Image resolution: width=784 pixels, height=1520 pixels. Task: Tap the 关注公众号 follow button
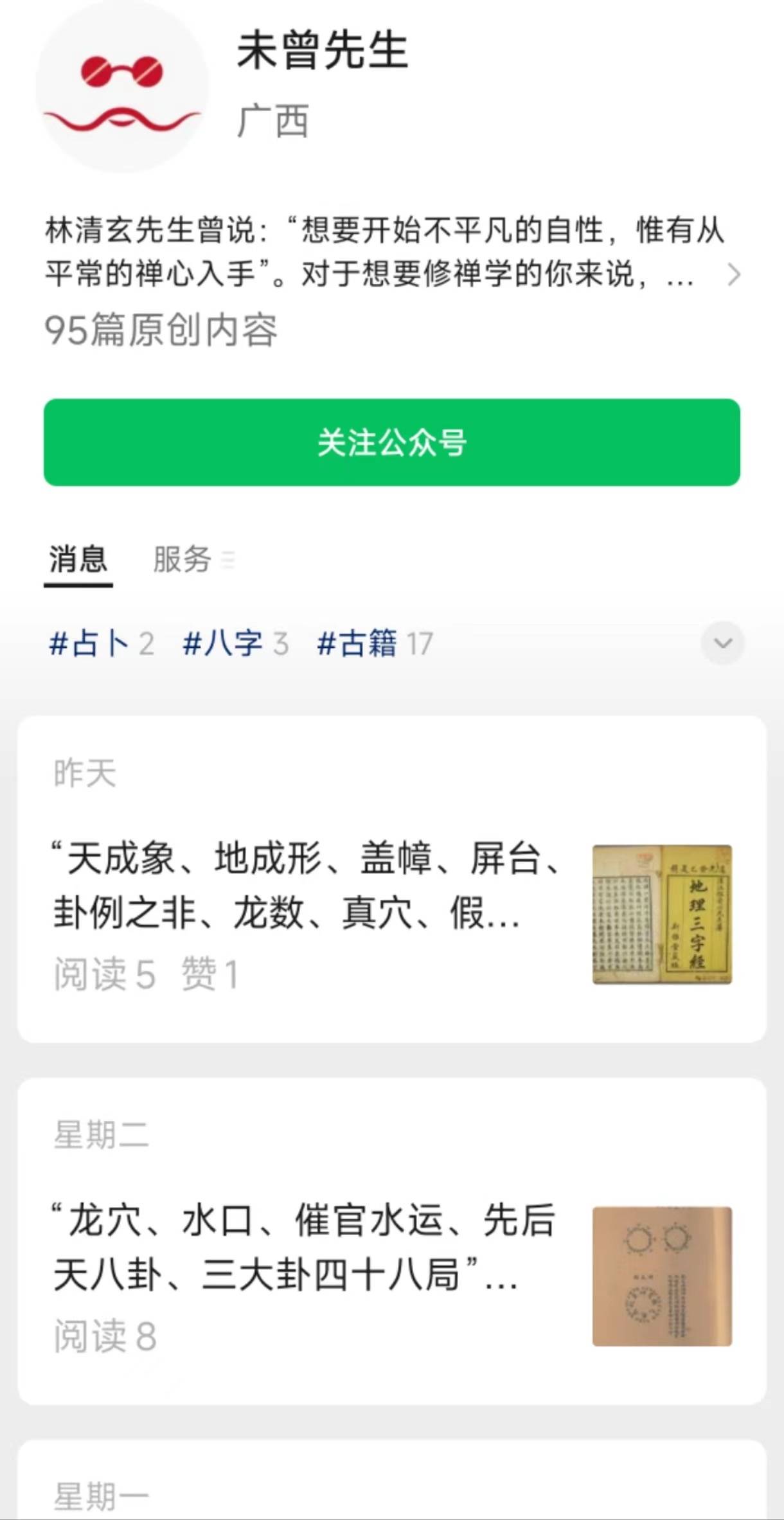(392, 442)
